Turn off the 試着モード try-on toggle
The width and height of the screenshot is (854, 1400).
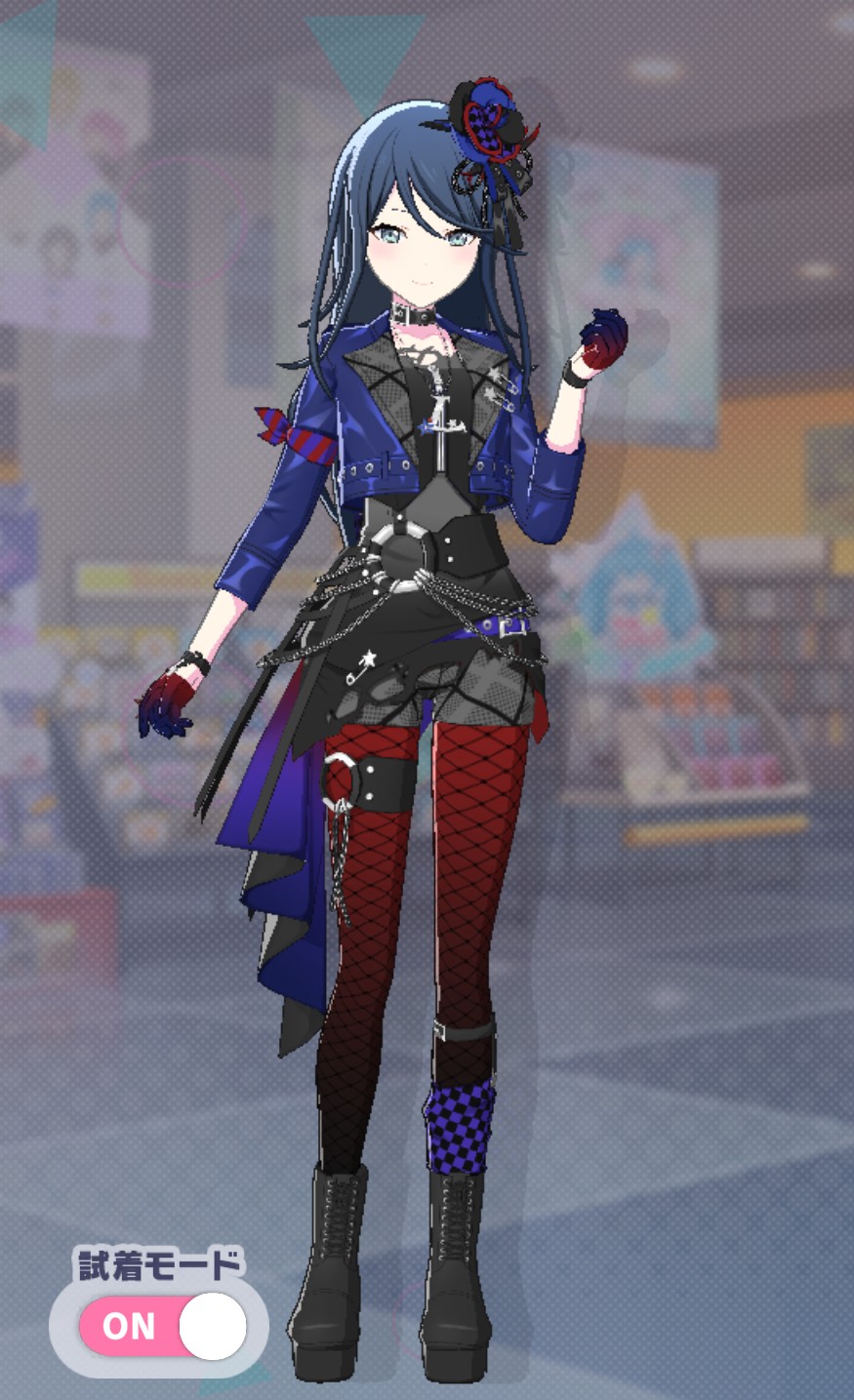162,1326
